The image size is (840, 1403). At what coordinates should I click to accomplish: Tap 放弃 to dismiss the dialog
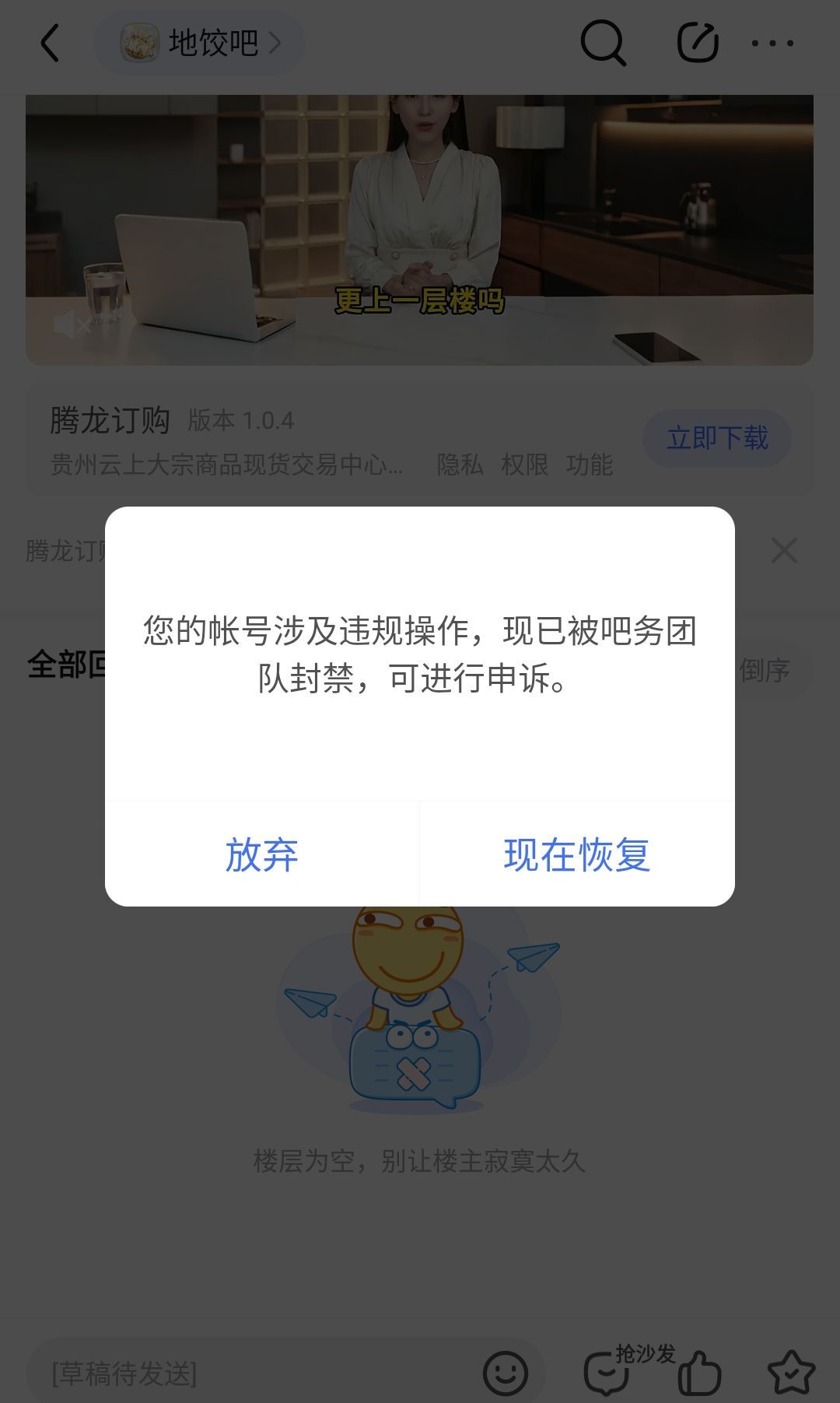tap(262, 854)
